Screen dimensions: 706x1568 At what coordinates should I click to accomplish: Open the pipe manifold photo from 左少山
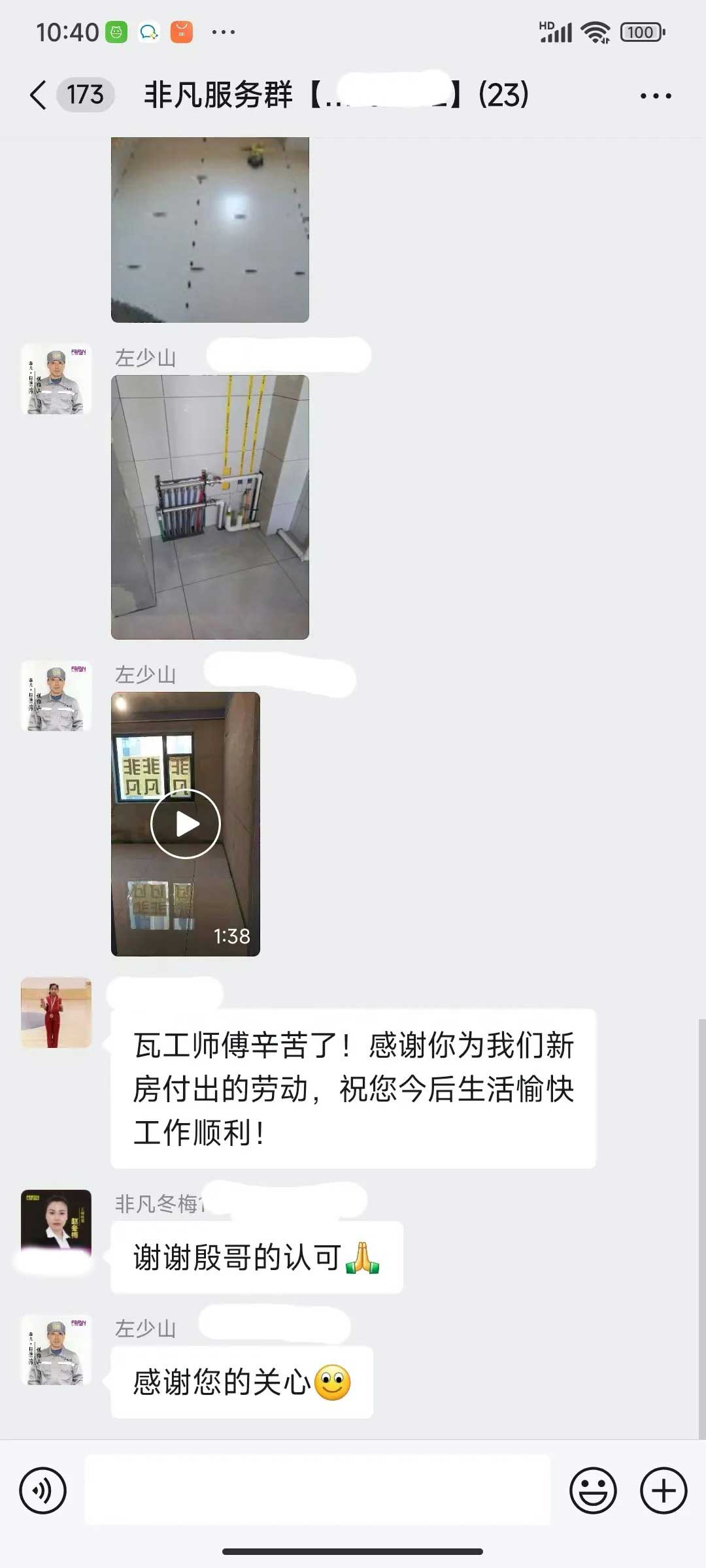click(x=210, y=507)
